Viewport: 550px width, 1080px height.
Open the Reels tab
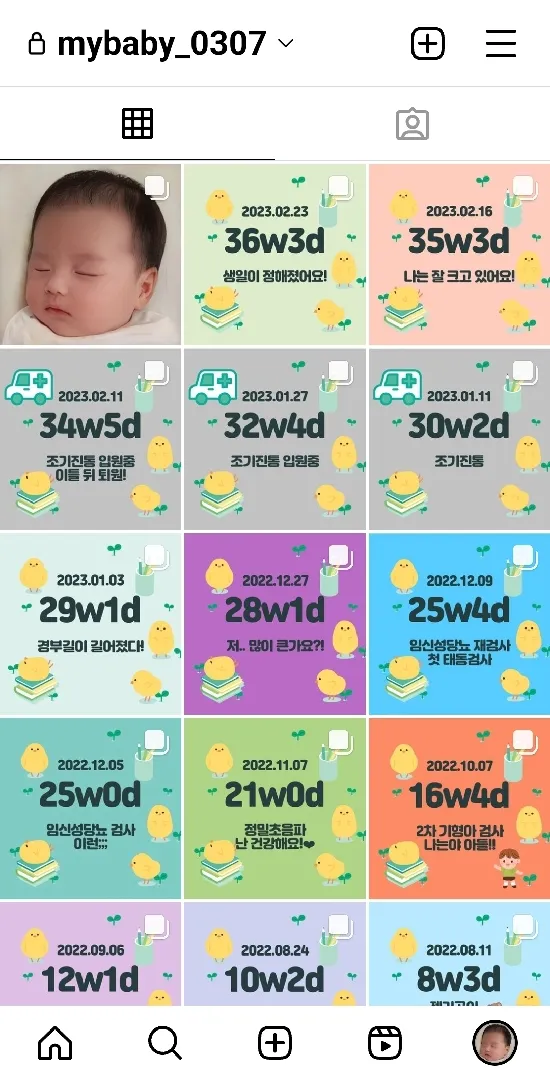(385, 1043)
